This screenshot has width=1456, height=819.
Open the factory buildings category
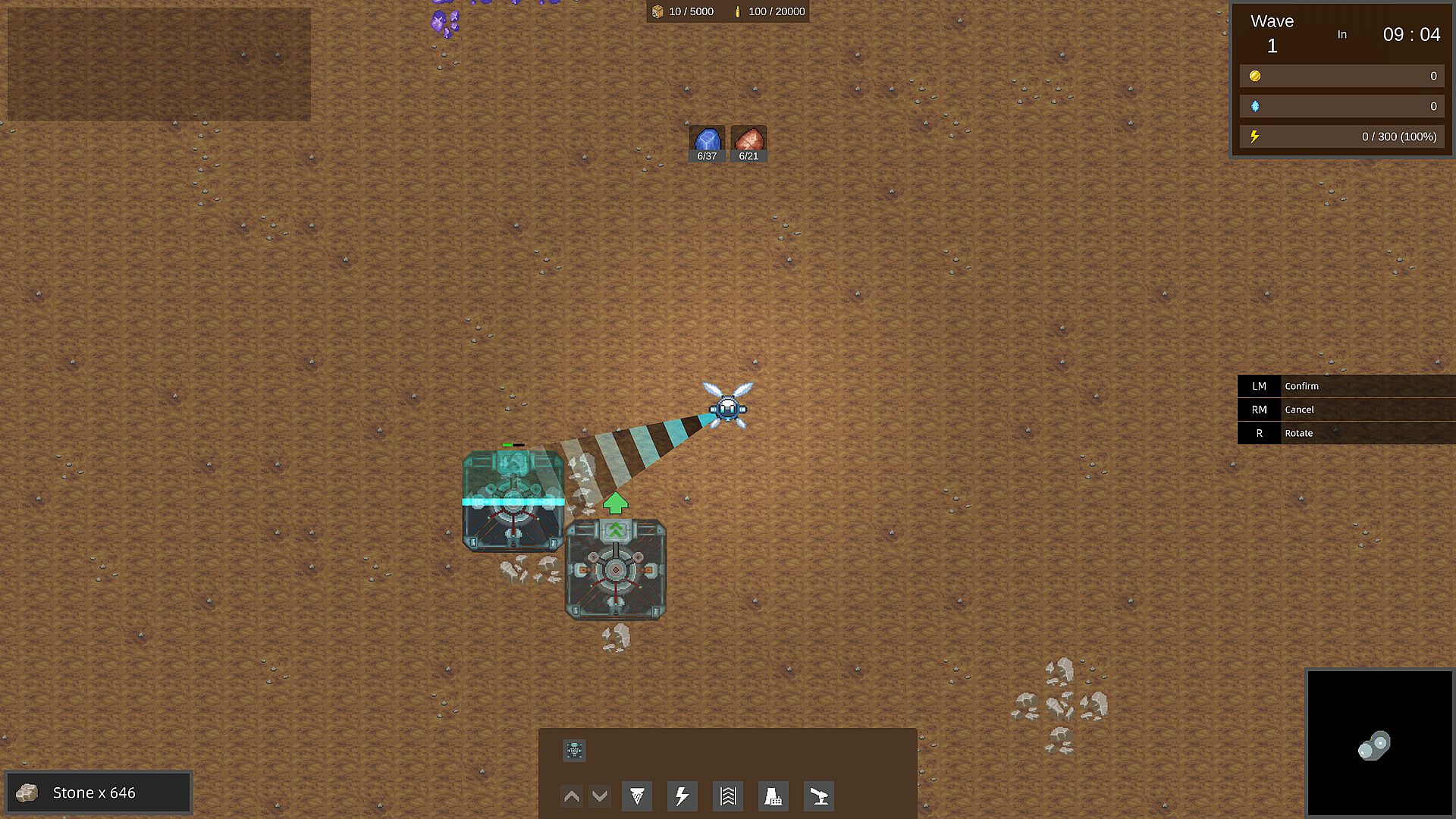coord(773,796)
